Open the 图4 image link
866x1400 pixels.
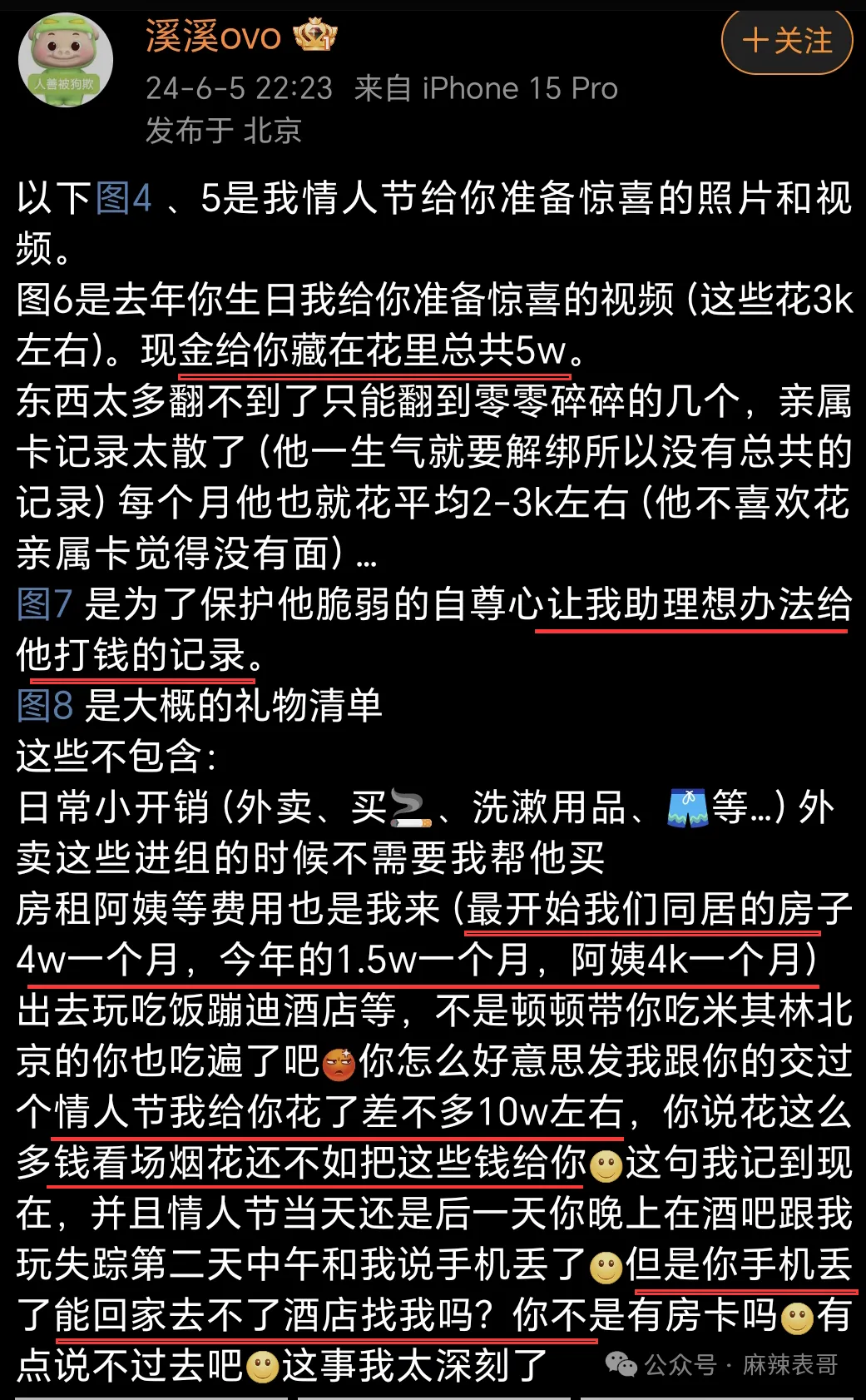tap(124, 198)
